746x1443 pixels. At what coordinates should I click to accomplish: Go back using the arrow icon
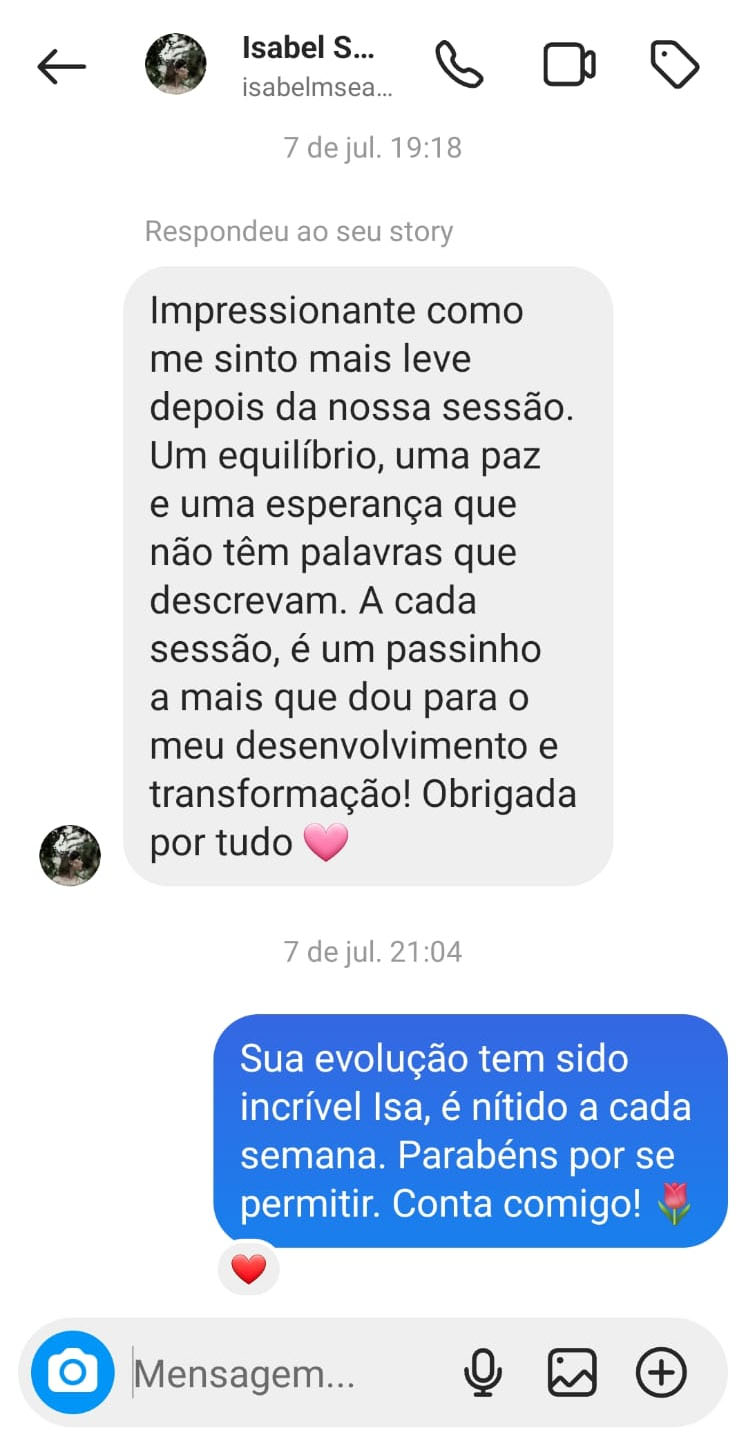(62, 67)
